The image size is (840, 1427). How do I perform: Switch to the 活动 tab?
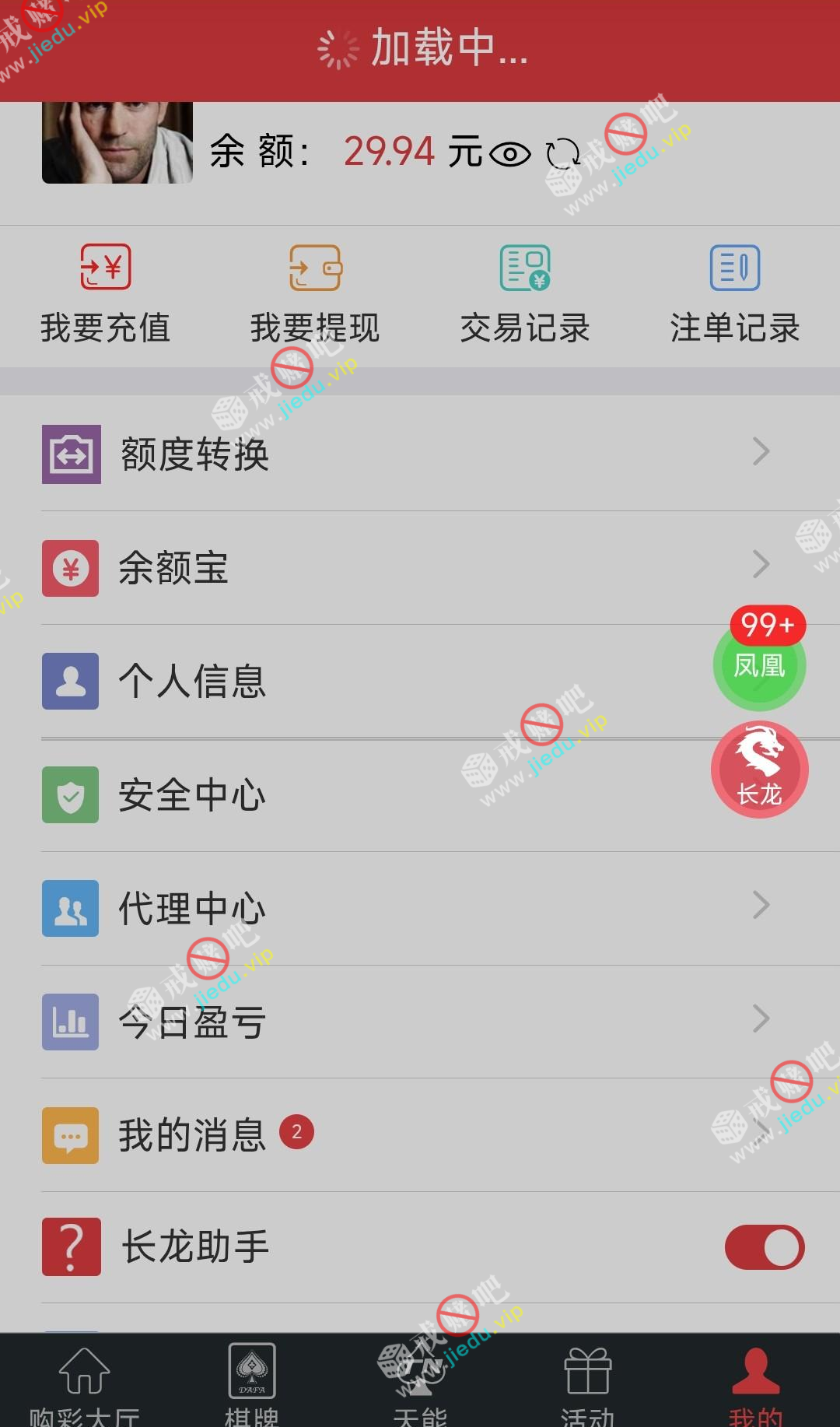(x=588, y=1385)
